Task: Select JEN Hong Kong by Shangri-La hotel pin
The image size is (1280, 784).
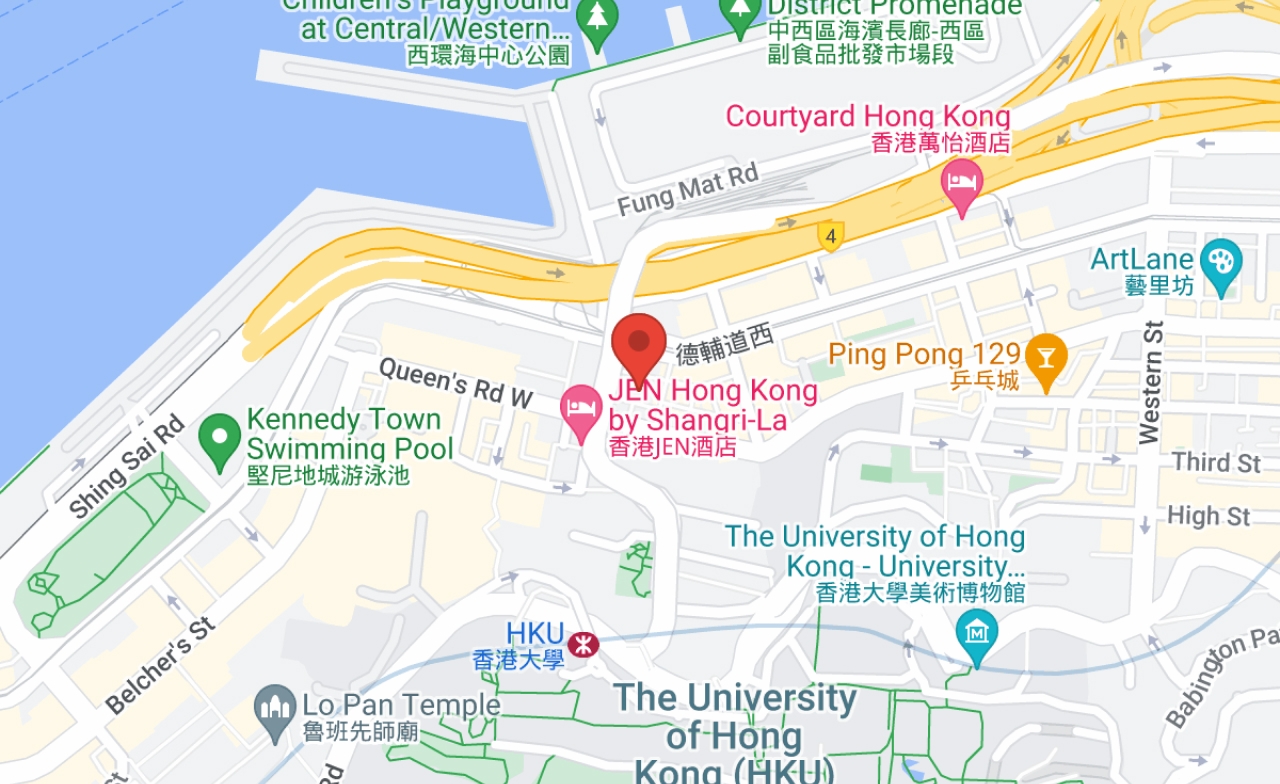Action: tap(582, 410)
